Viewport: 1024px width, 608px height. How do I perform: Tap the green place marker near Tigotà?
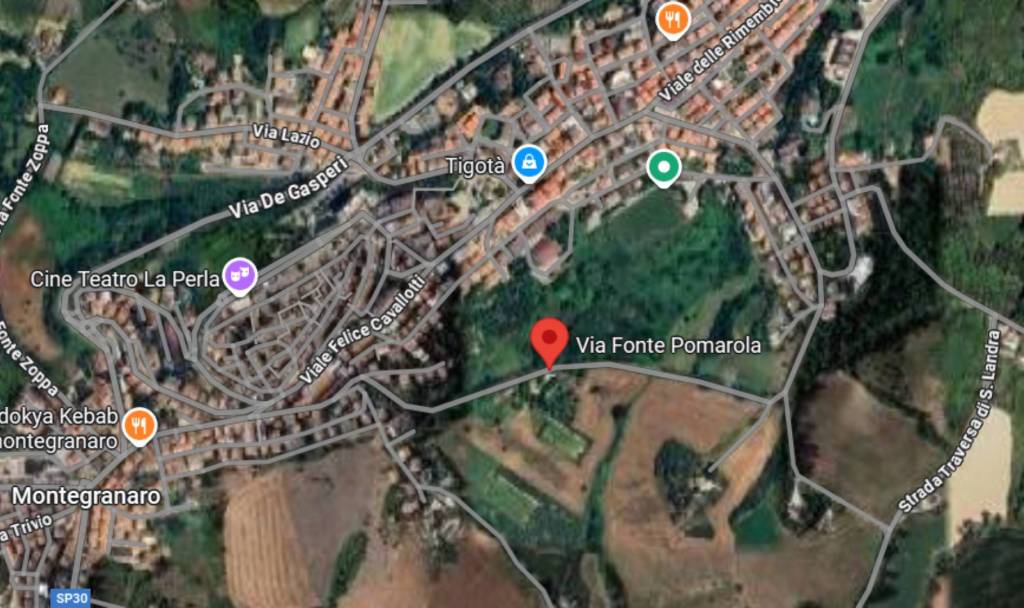click(662, 166)
